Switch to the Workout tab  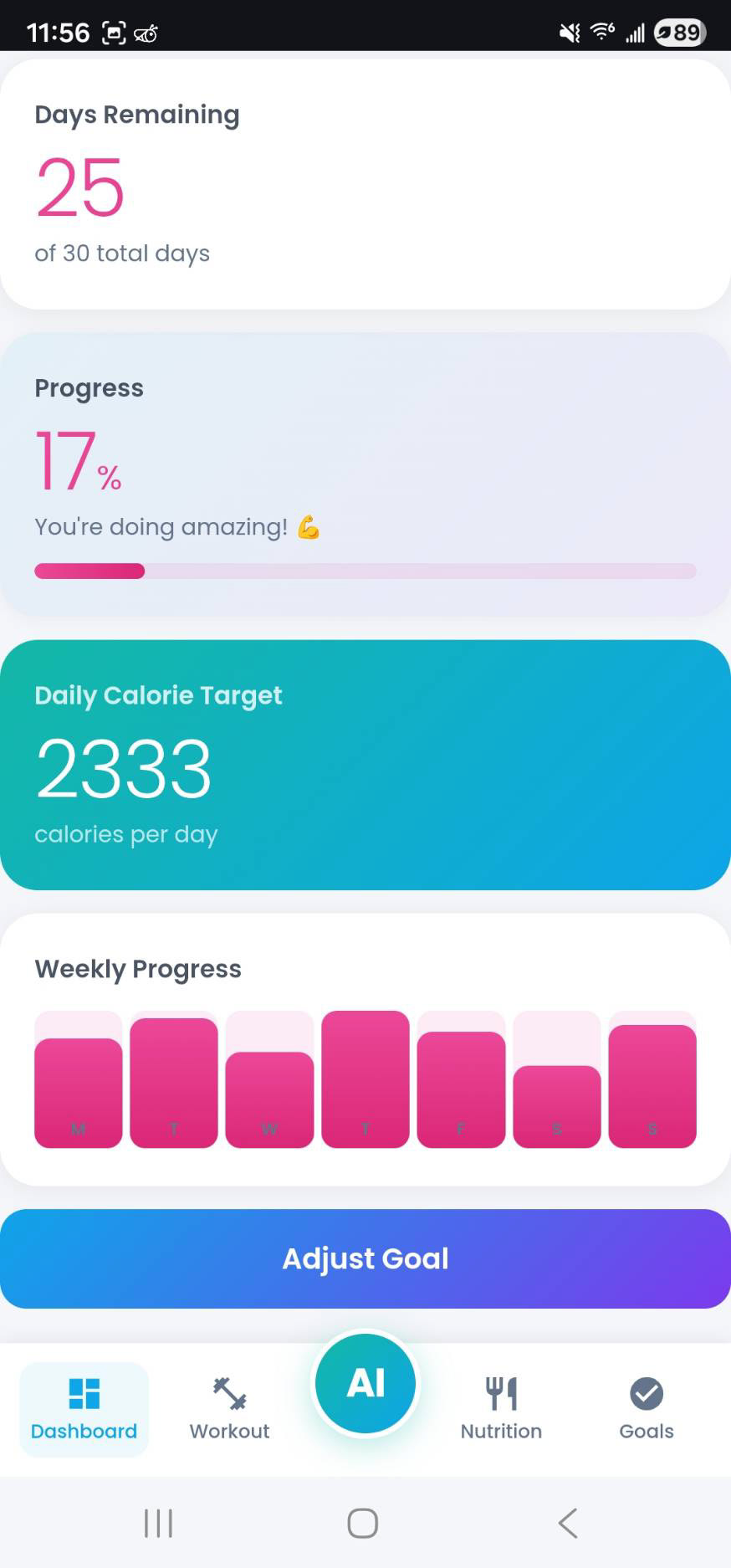[x=229, y=1409]
